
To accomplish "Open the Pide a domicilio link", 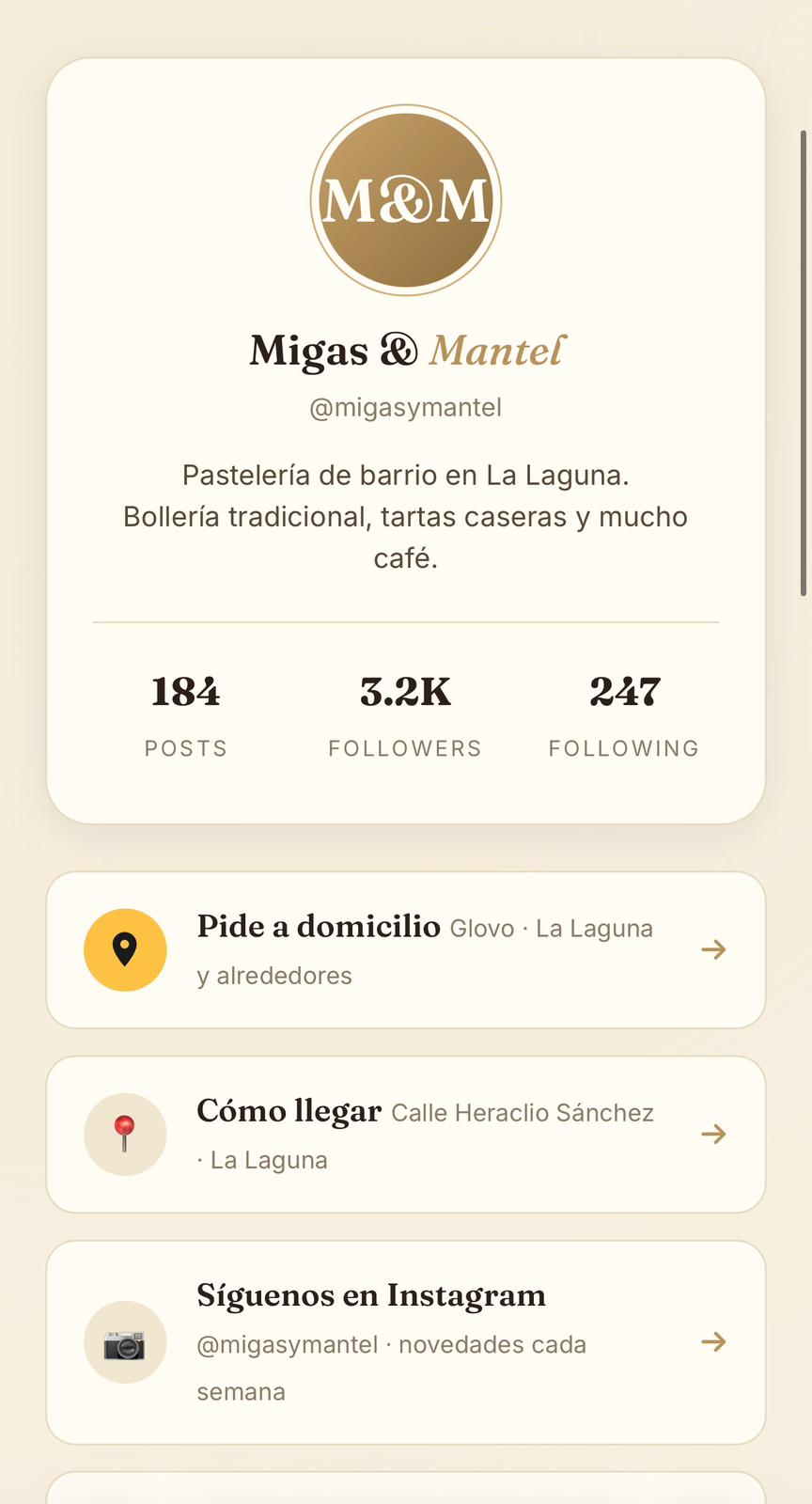I will (406, 949).
